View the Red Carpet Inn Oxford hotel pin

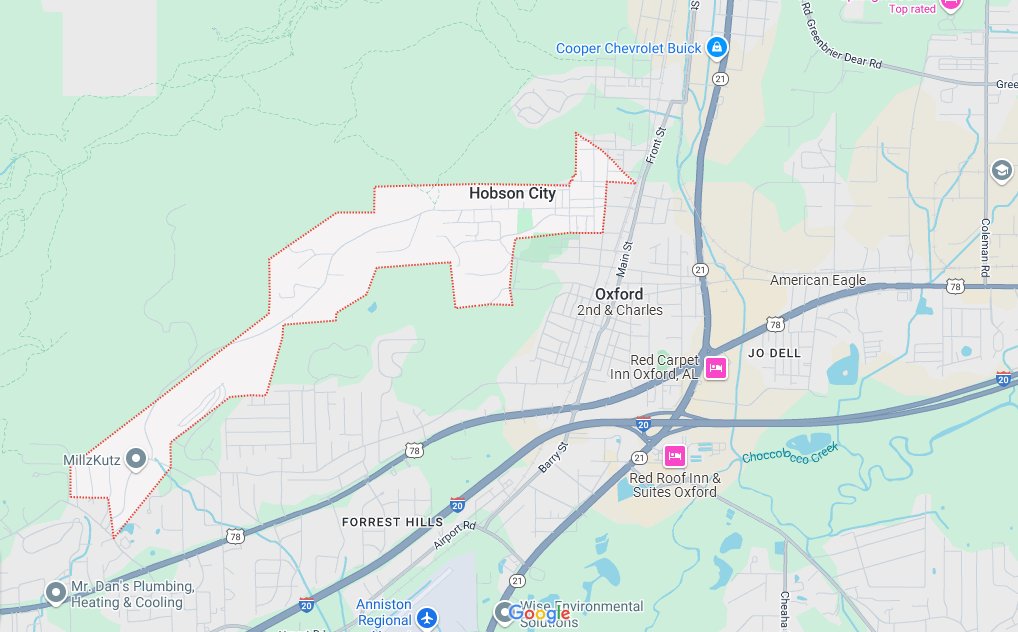(x=716, y=367)
